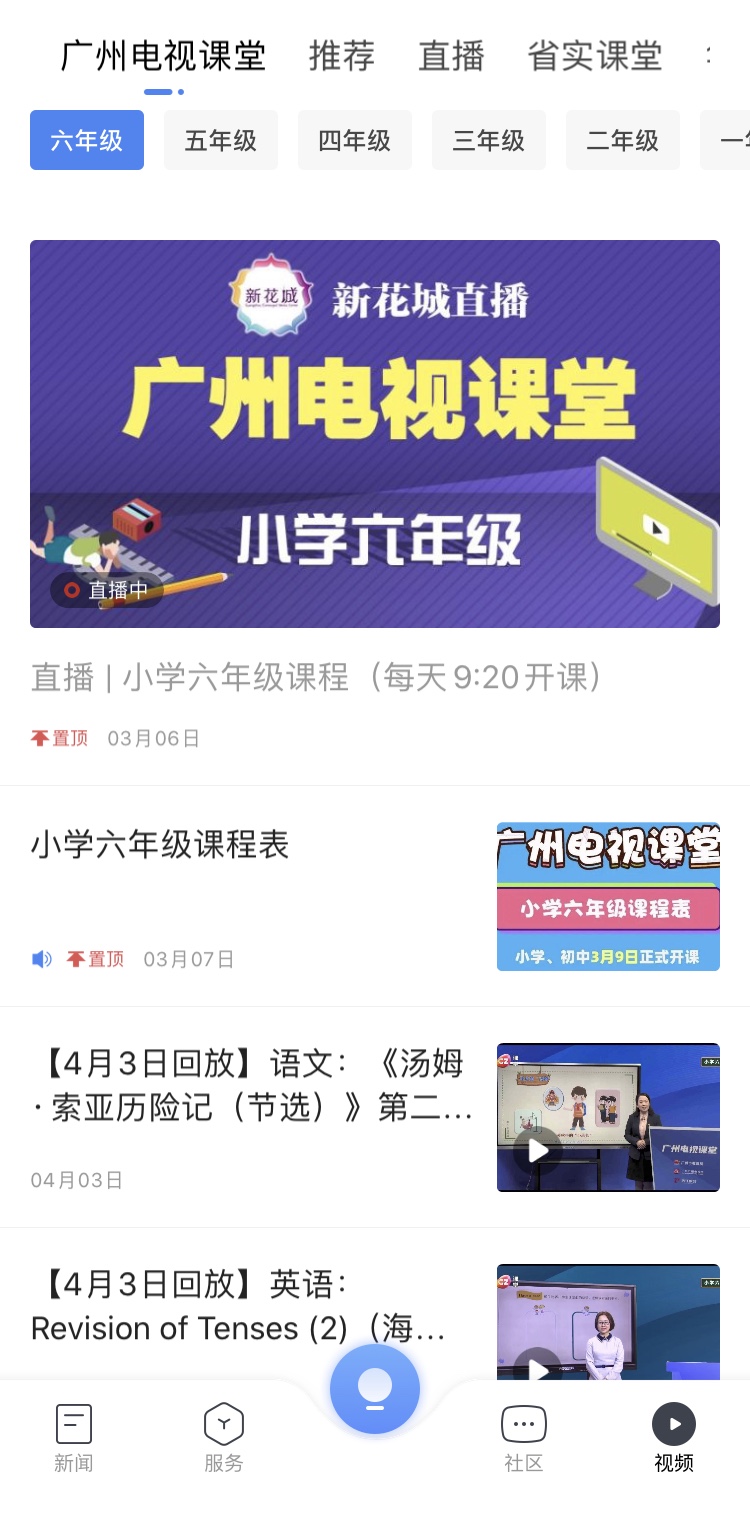Open 小学六年级课程表 article
The width and height of the screenshot is (750, 1517).
click(160, 846)
